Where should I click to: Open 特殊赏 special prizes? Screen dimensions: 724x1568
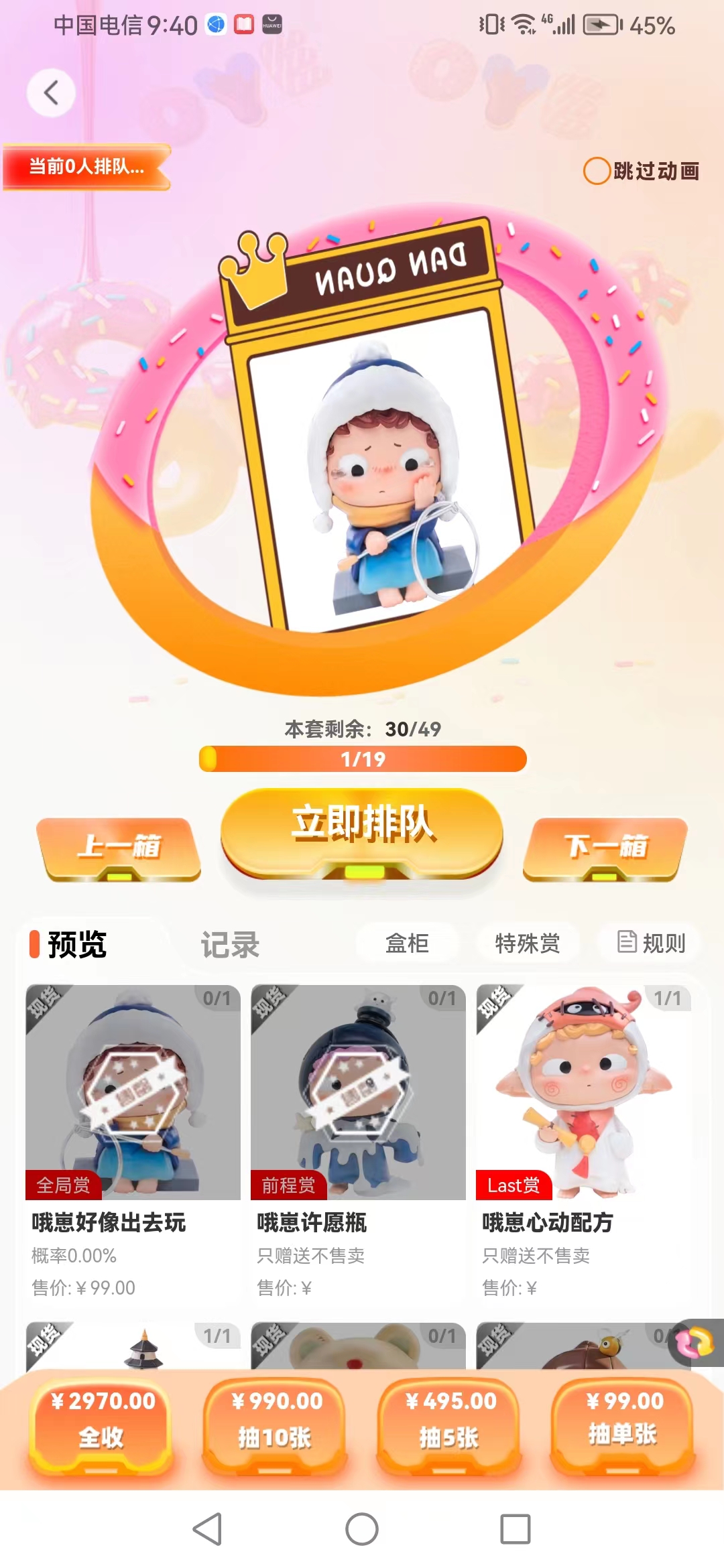click(527, 943)
